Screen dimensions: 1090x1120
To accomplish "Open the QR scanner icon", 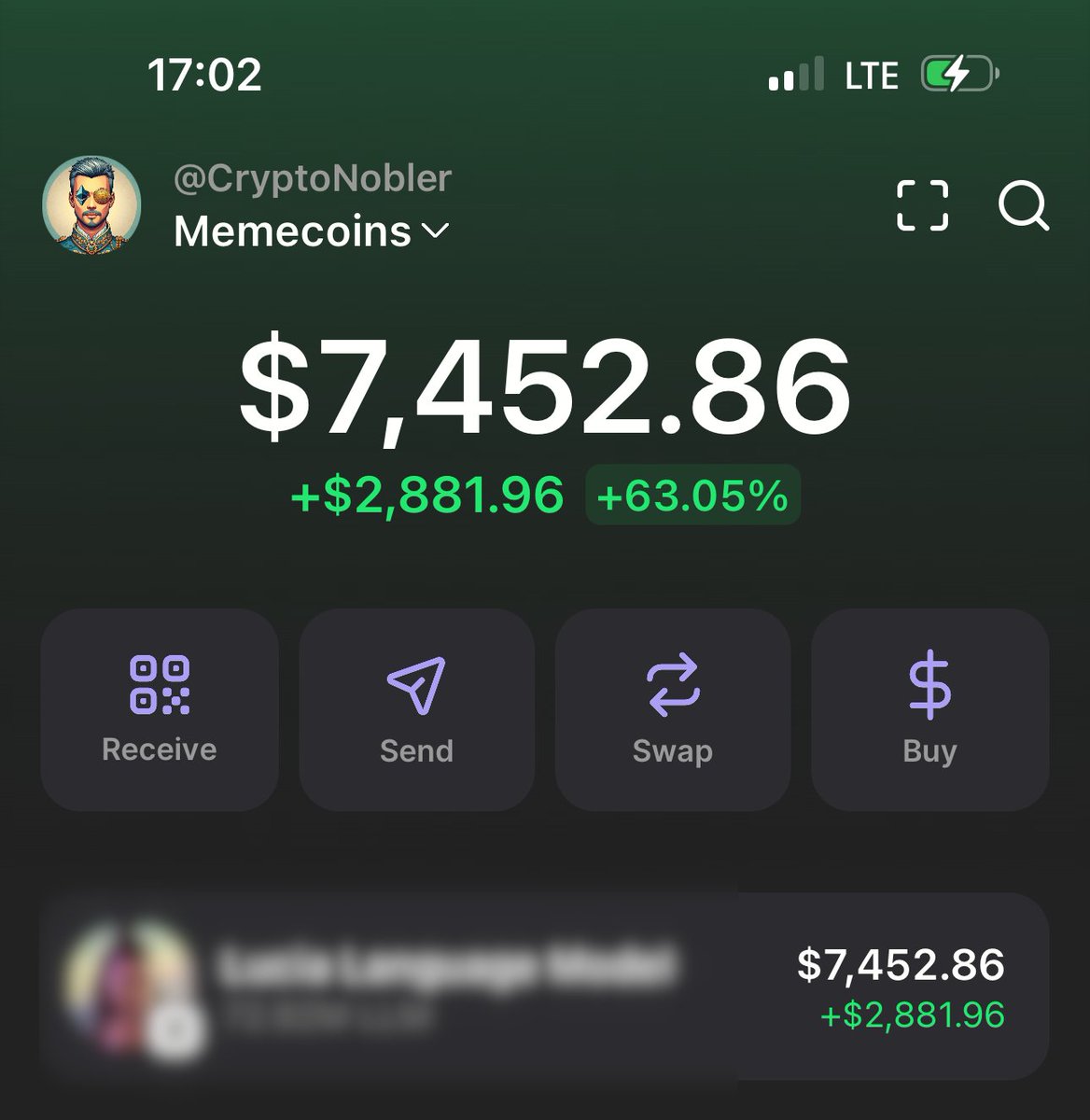I will [922, 205].
